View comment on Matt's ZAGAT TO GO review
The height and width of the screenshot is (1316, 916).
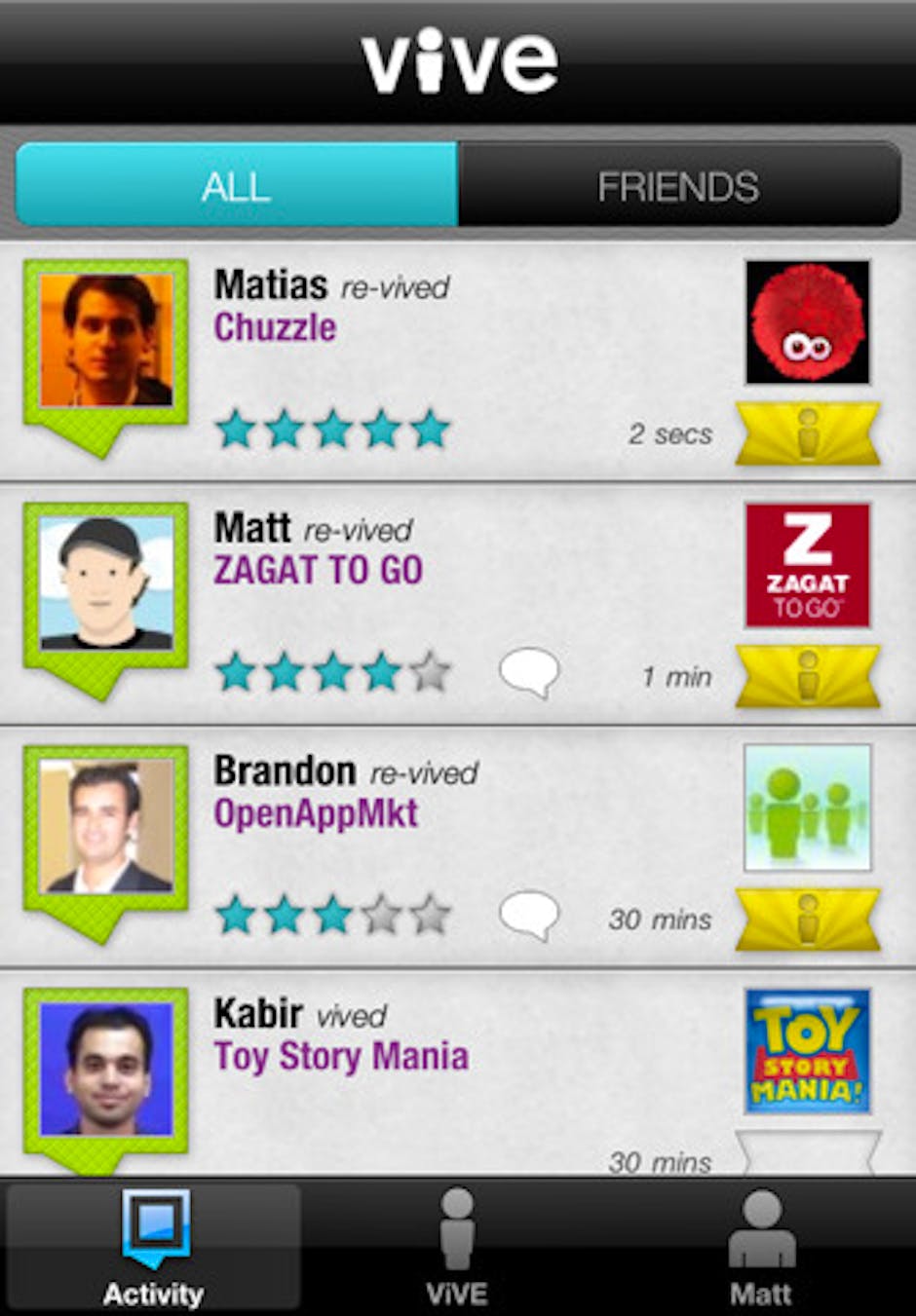(529, 673)
